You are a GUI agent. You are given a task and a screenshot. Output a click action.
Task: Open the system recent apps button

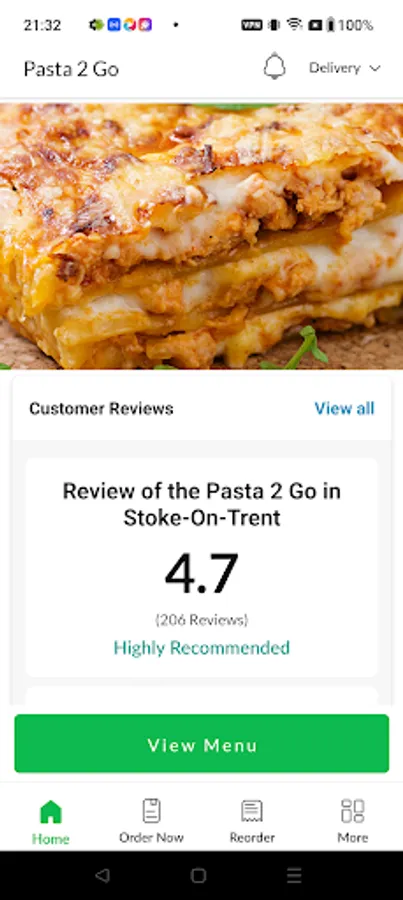coord(294,875)
